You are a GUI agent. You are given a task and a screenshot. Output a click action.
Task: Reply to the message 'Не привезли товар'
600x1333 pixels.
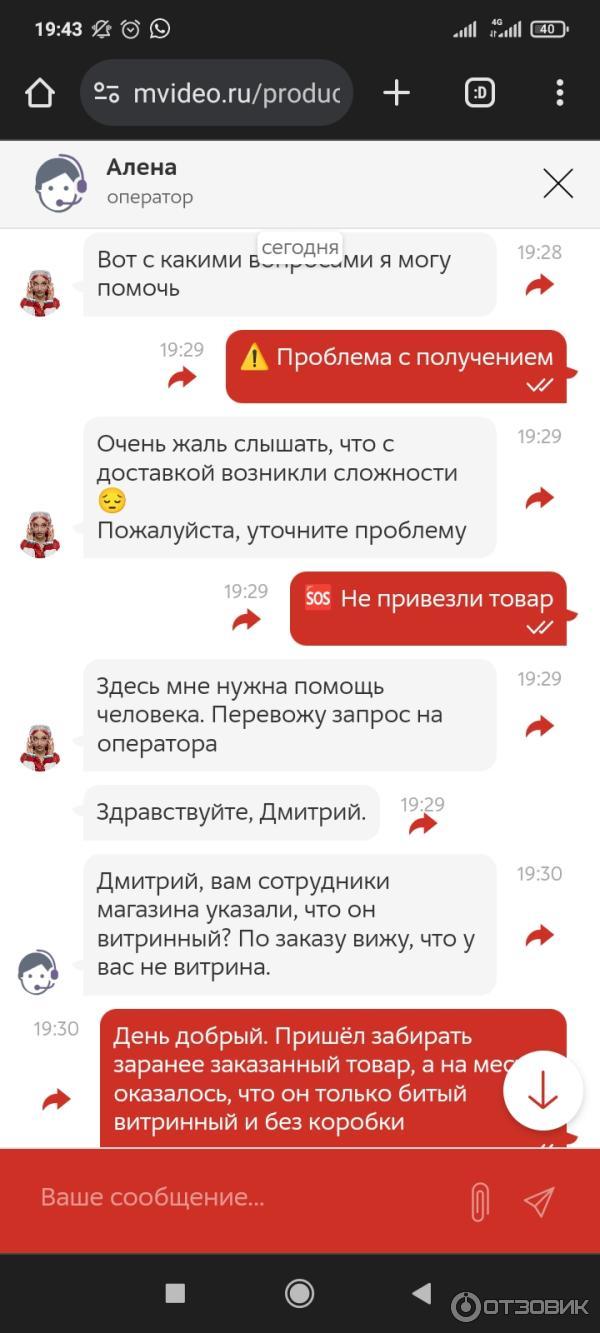(246, 620)
